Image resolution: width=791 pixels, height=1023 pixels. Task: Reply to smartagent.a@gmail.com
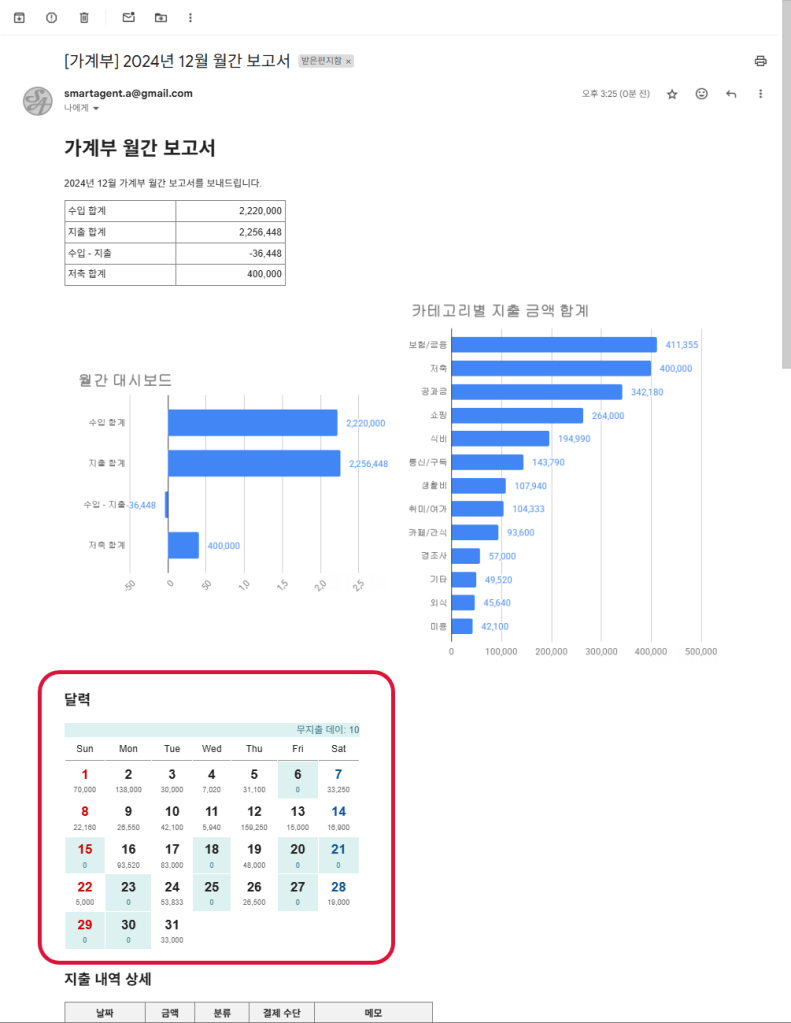coord(731,94)
